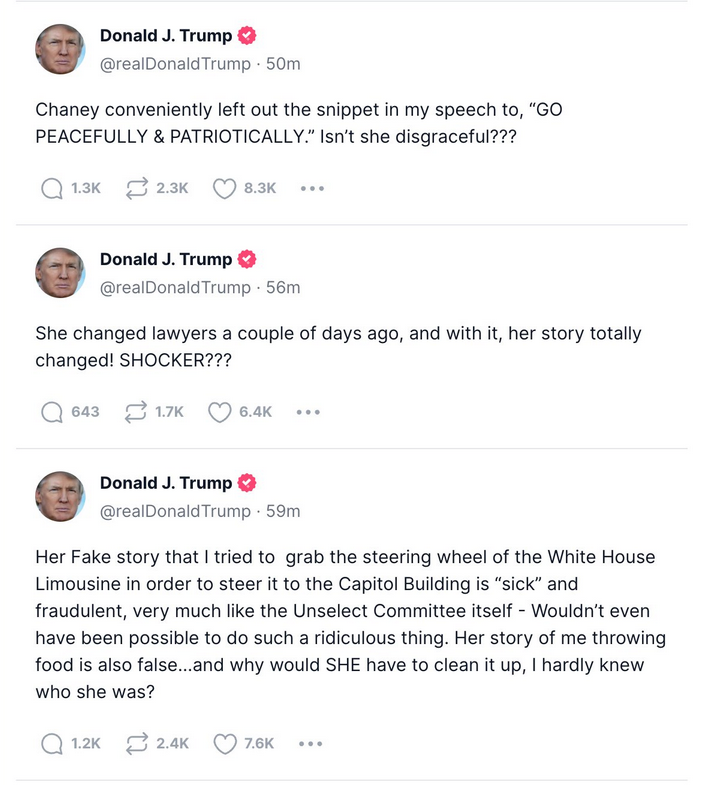The width and height of the screenshot is (702, 785).
Task: Repost the 59m post with 2.4K reposts
Action: tap(135, 744)
